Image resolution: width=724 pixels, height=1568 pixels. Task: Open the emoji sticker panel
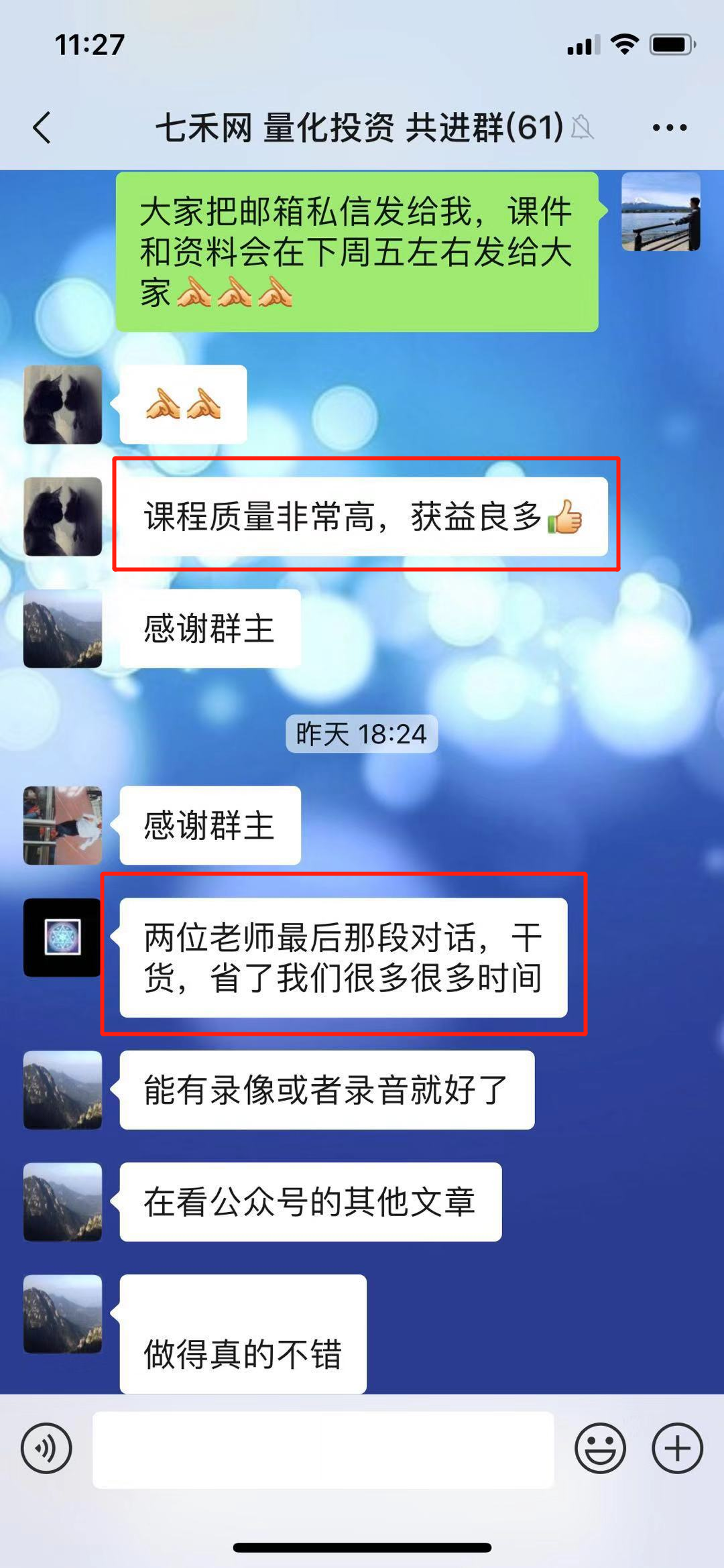pos(600,1448)
